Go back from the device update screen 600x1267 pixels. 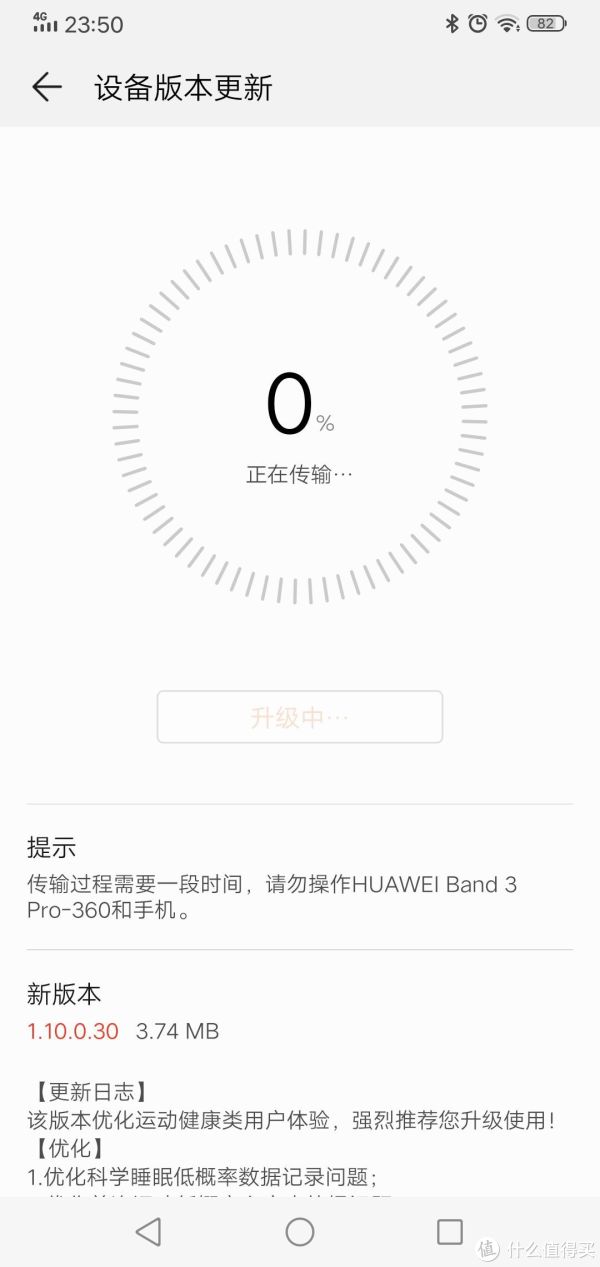[x=47, y=87]
